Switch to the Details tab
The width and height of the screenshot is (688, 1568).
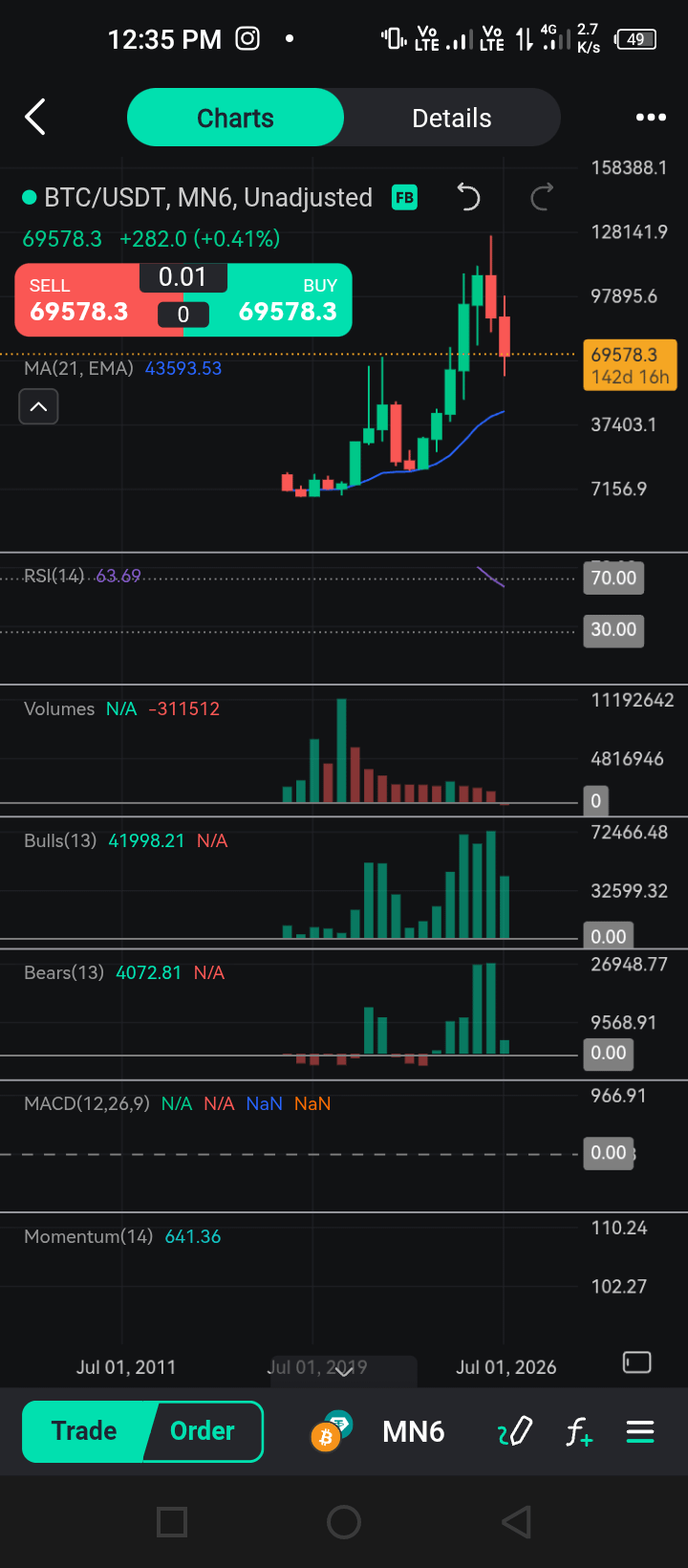(x=451, y=118)
